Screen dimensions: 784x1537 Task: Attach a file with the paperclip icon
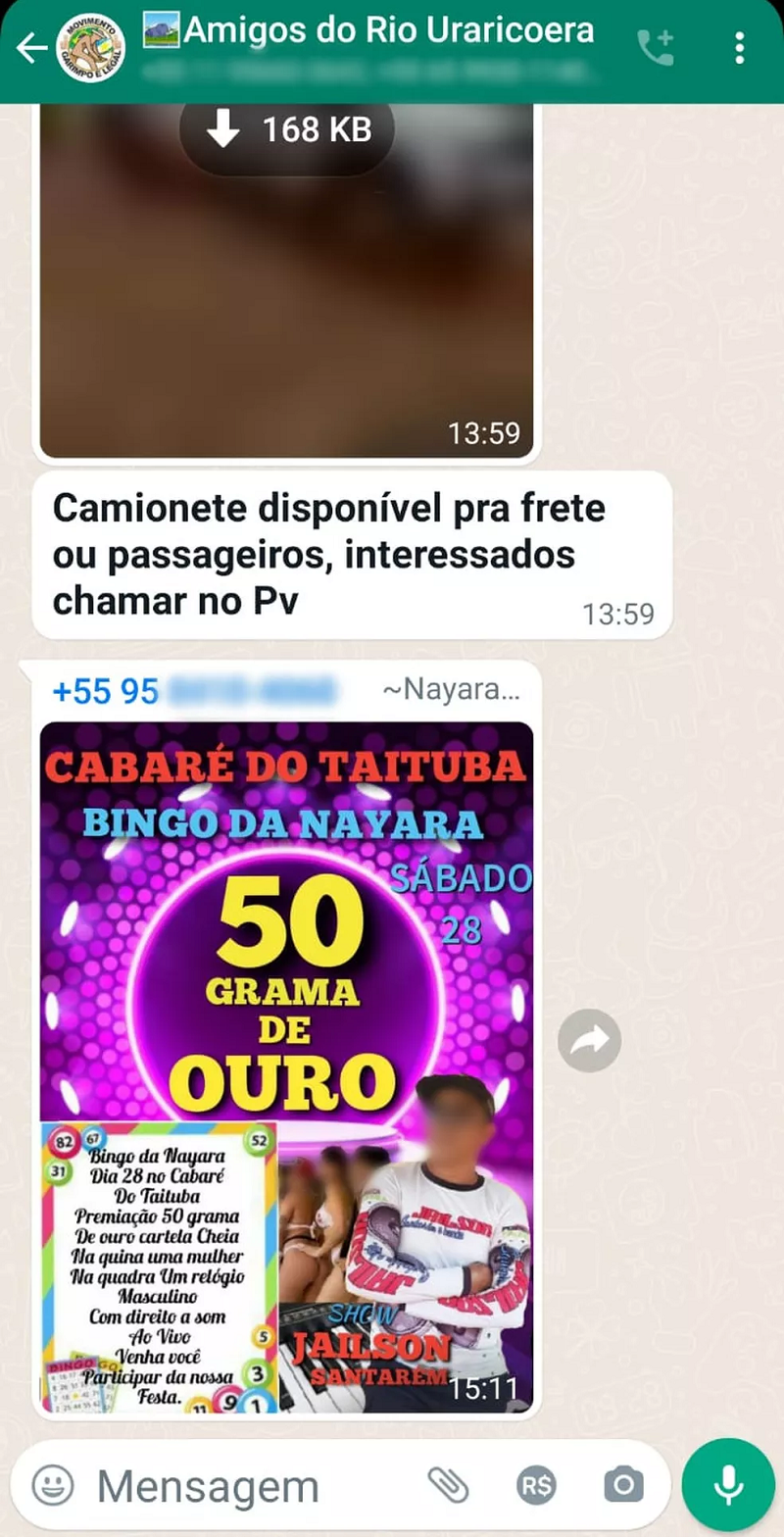pos(449,1485)
